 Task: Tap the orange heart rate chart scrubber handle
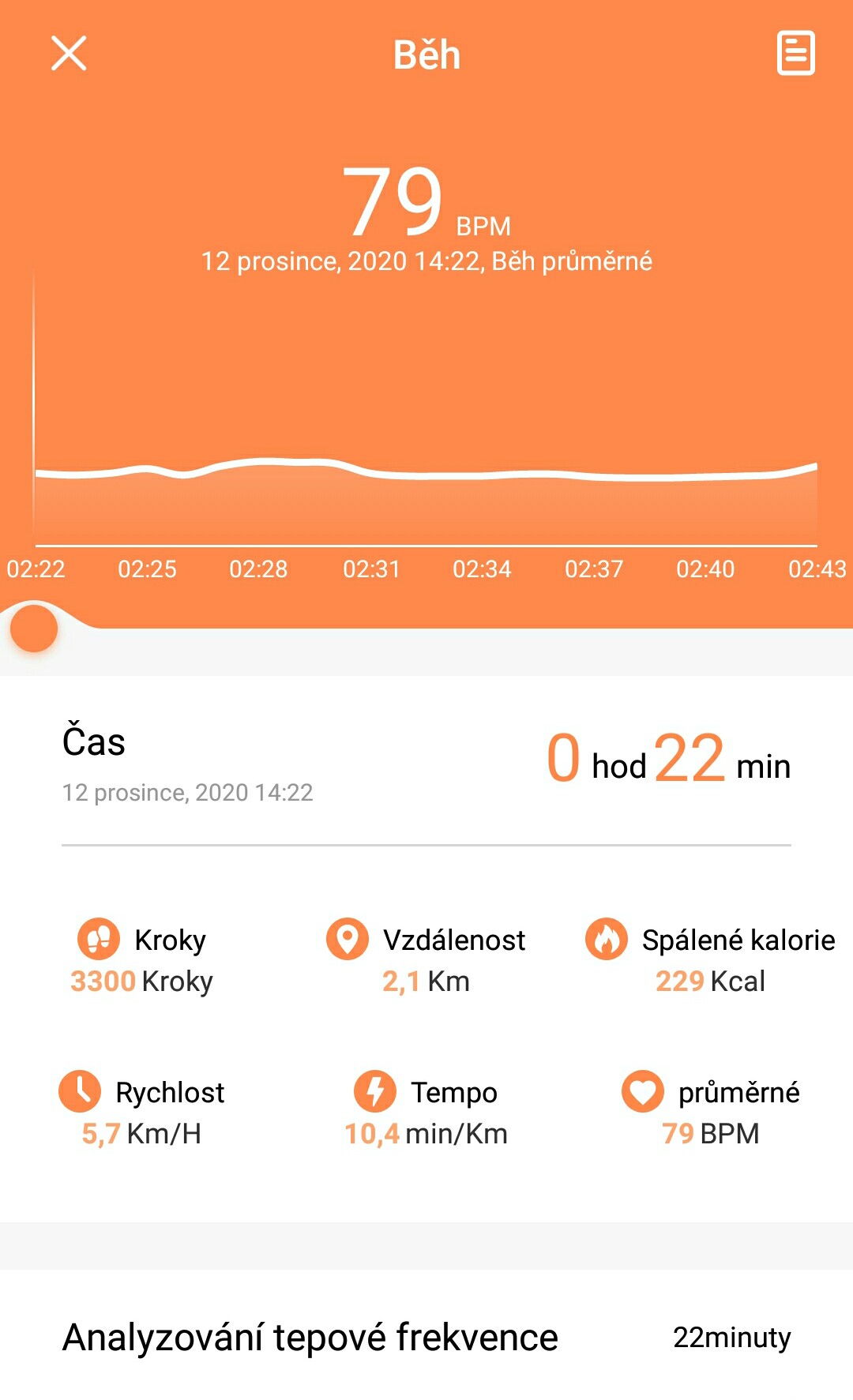(34, 629)
